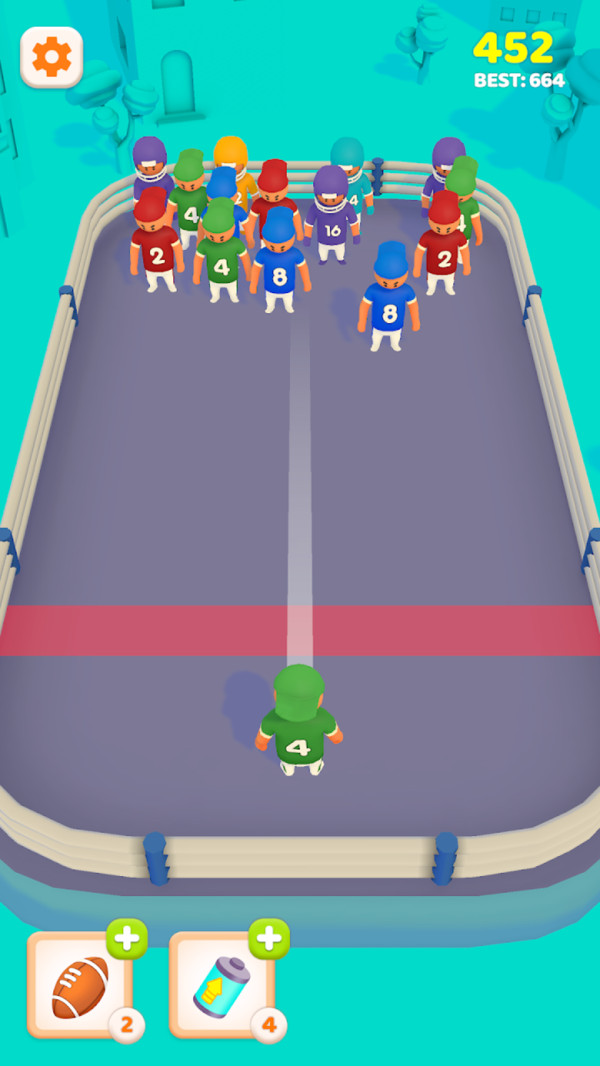
Task: Use the football power-up
Action: [x=79, y=986]
